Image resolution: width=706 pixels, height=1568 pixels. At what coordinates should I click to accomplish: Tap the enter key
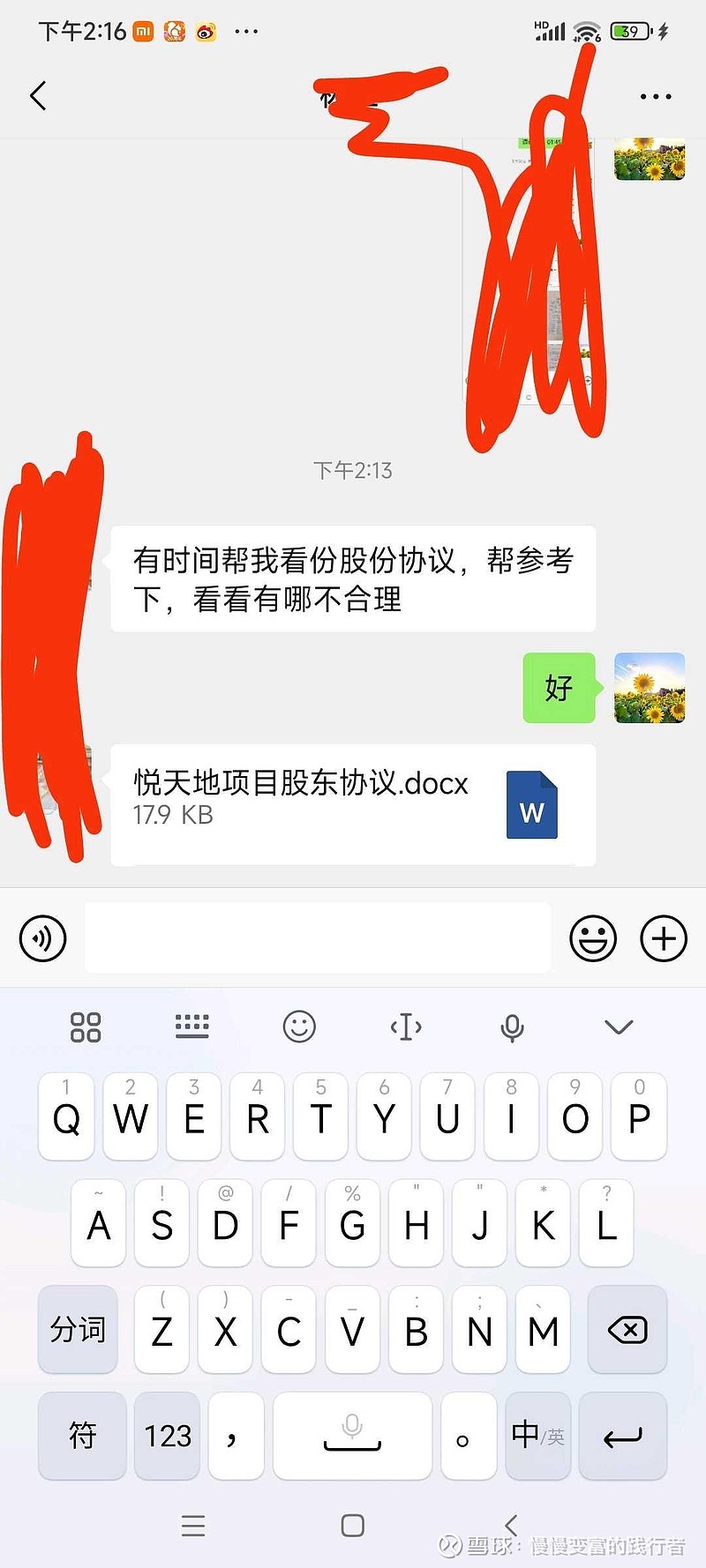pyautogui.click(x=623, y=1436)
